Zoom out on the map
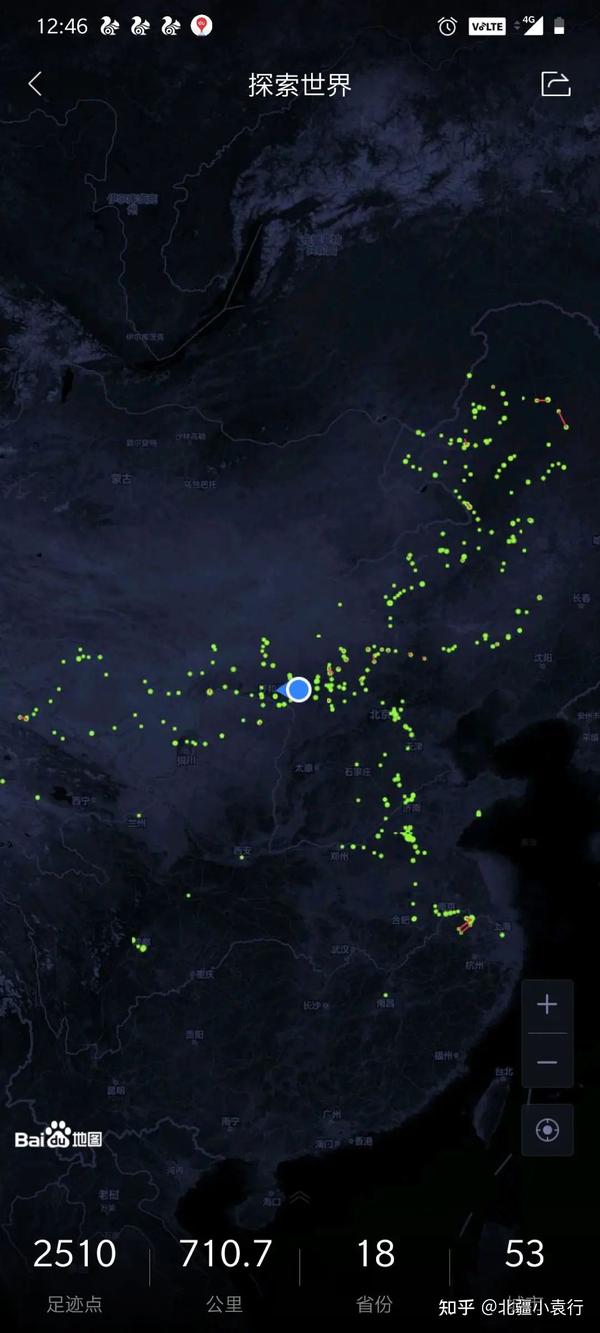The height and width of the screenshot is (1333, 600). [x=547, y=1061]
